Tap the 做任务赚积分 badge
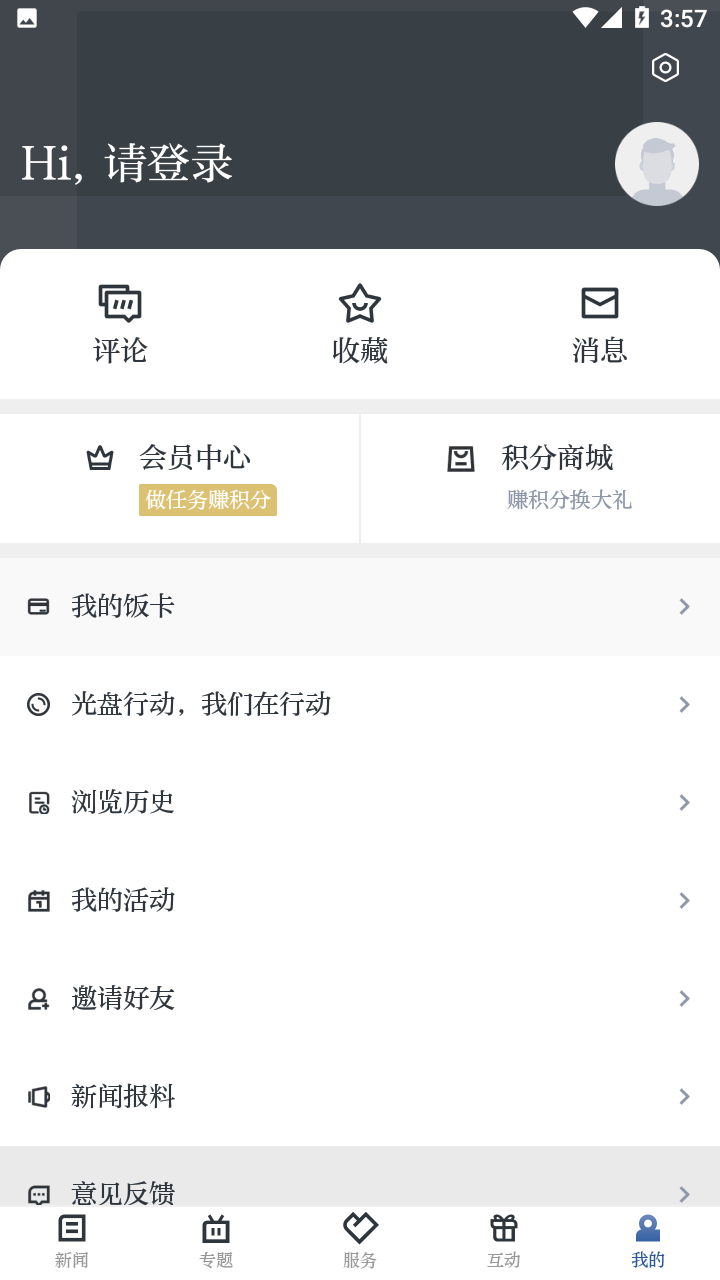Viewport: 720px width, 1280px height. (x=207, y=500)
